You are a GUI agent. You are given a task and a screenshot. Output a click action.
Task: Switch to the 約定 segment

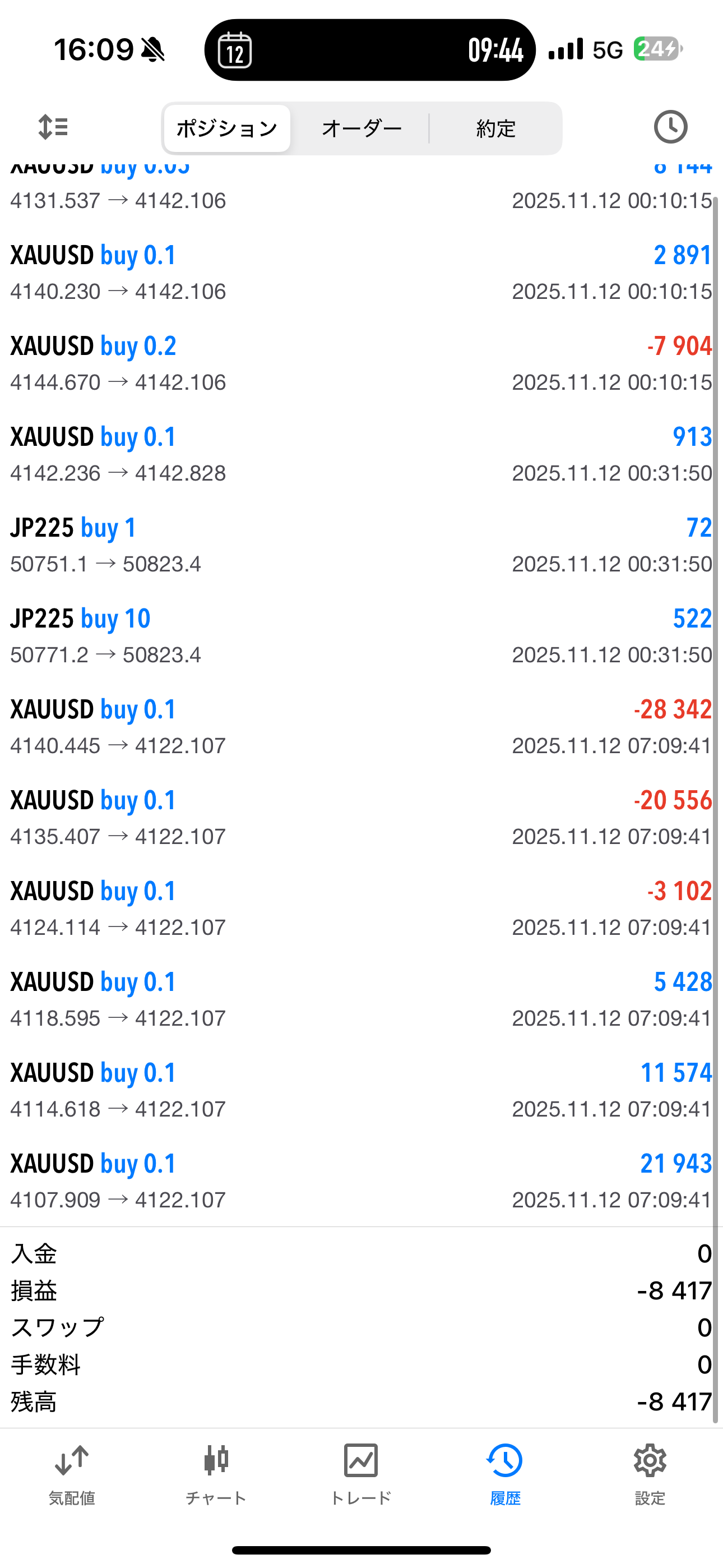tap(495, 128)
